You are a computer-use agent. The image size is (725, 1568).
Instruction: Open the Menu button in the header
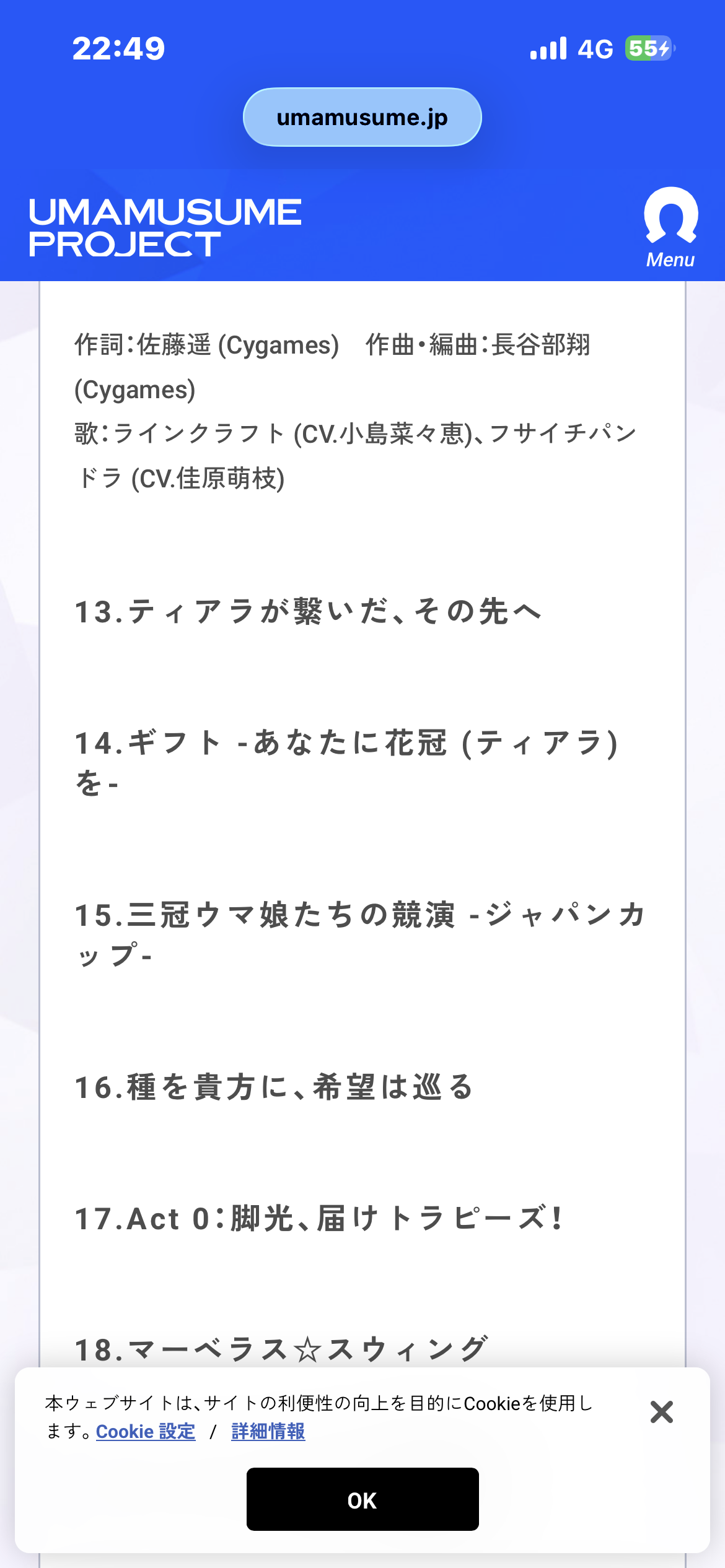click(x=670, y=227)
